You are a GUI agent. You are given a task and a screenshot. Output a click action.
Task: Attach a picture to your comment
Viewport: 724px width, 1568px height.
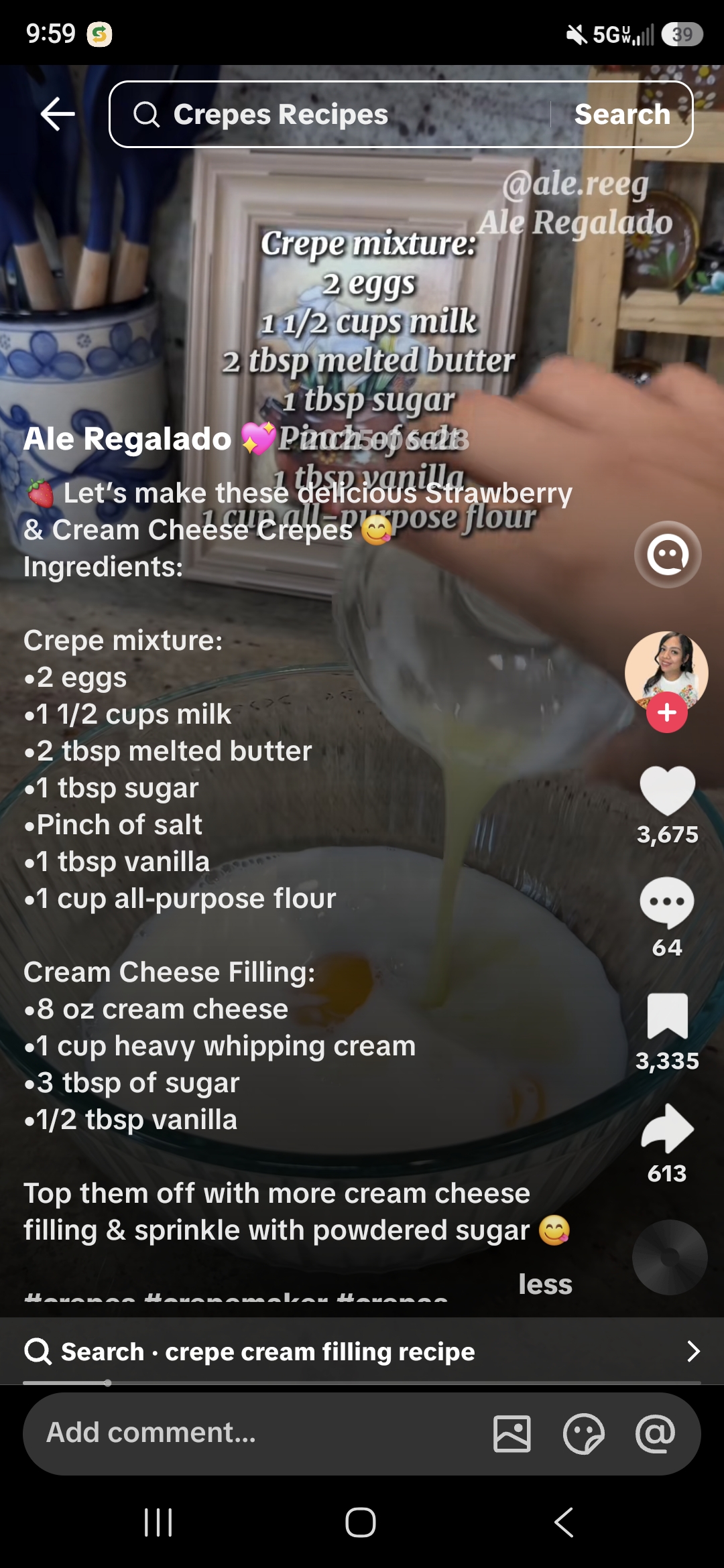(512, 1434)
